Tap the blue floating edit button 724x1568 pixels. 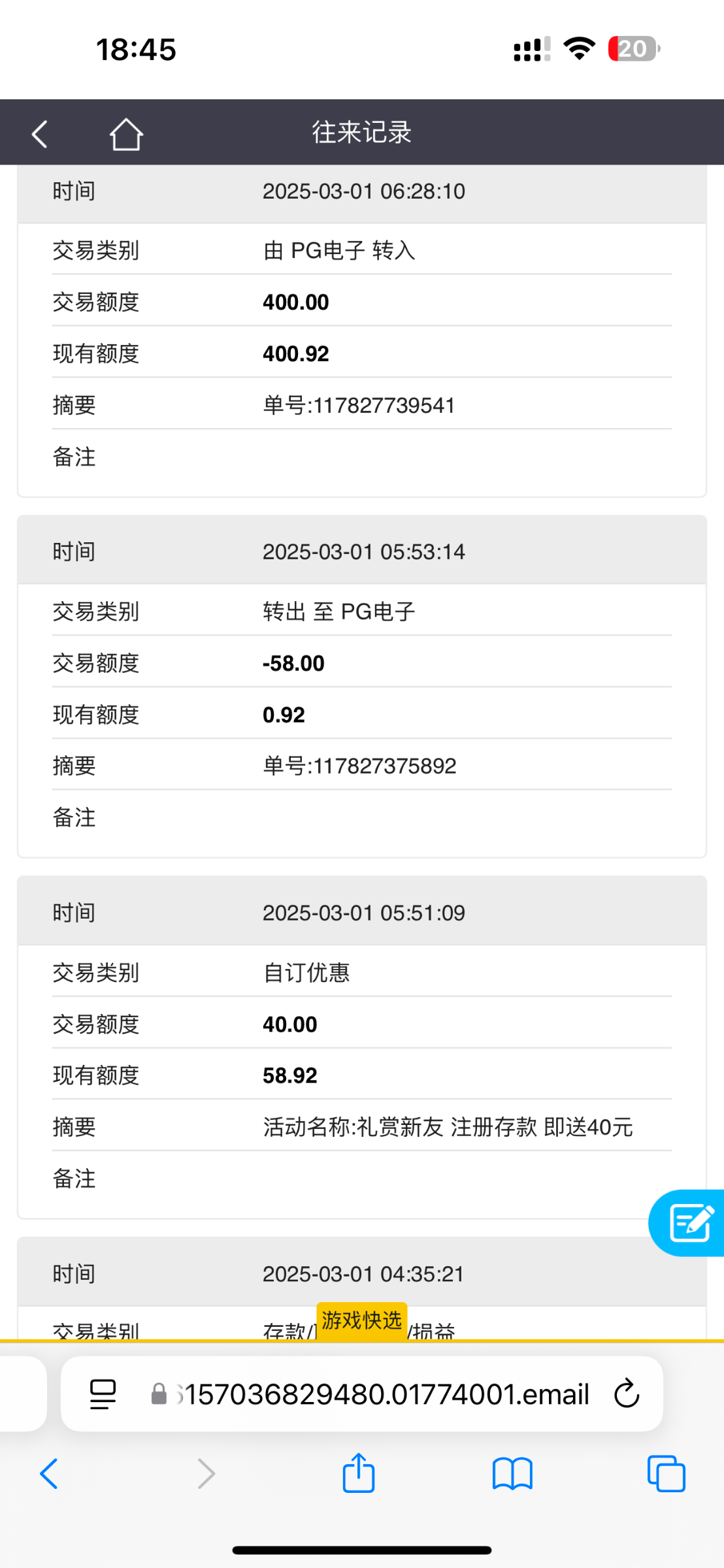[689, 1222]
